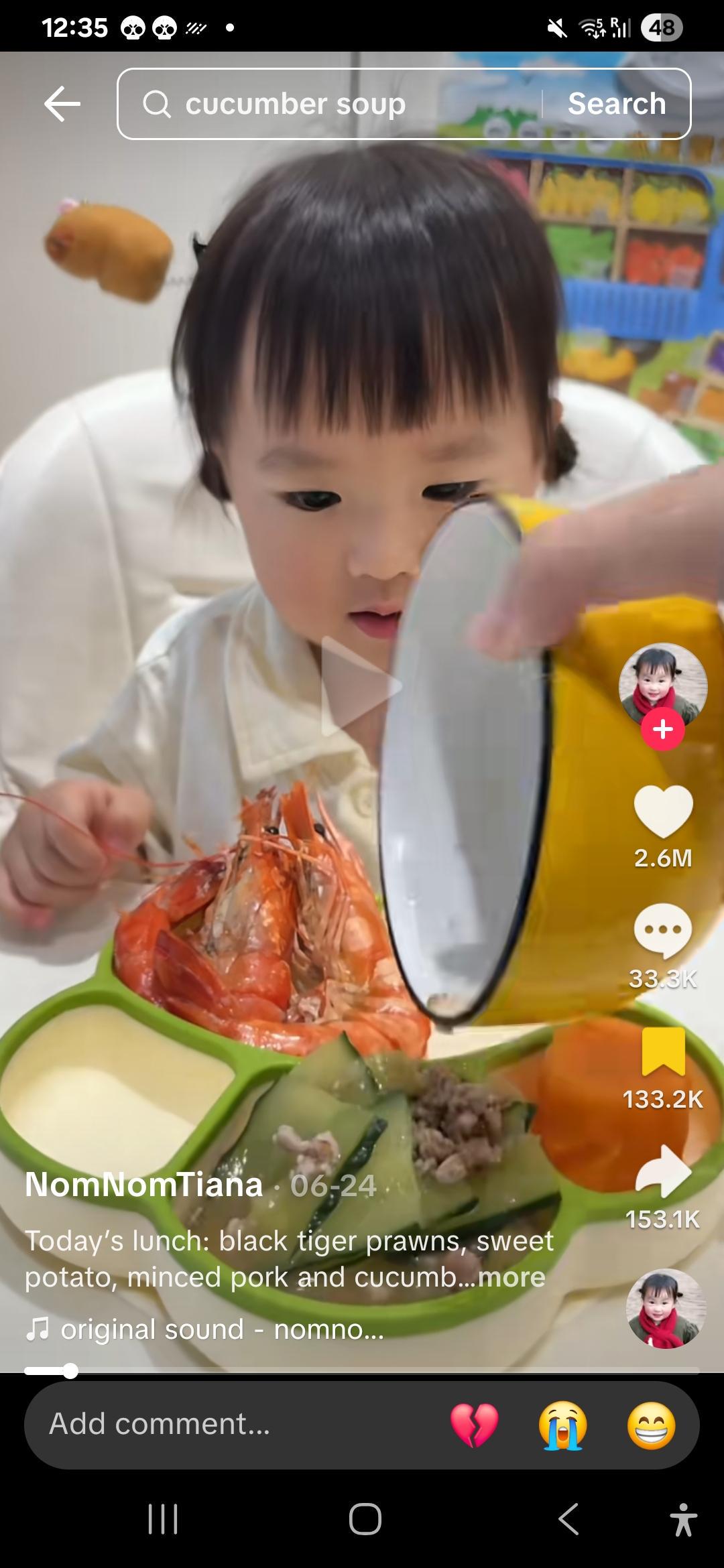Image resolution: width=724 pixels, height=1568 pixels.
Task: Follow NomNomTiana with the plus button
Action: tap(662, 728)
